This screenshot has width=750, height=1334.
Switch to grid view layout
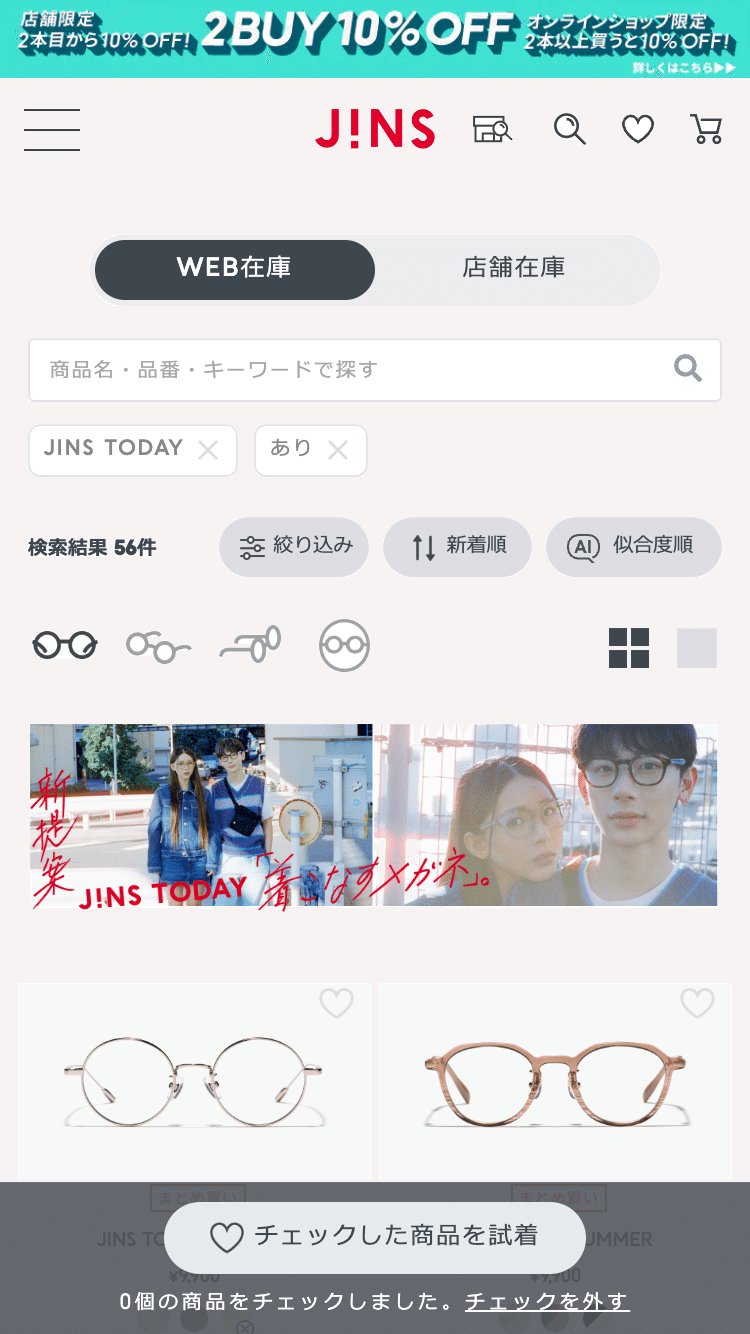coord(629,648)
